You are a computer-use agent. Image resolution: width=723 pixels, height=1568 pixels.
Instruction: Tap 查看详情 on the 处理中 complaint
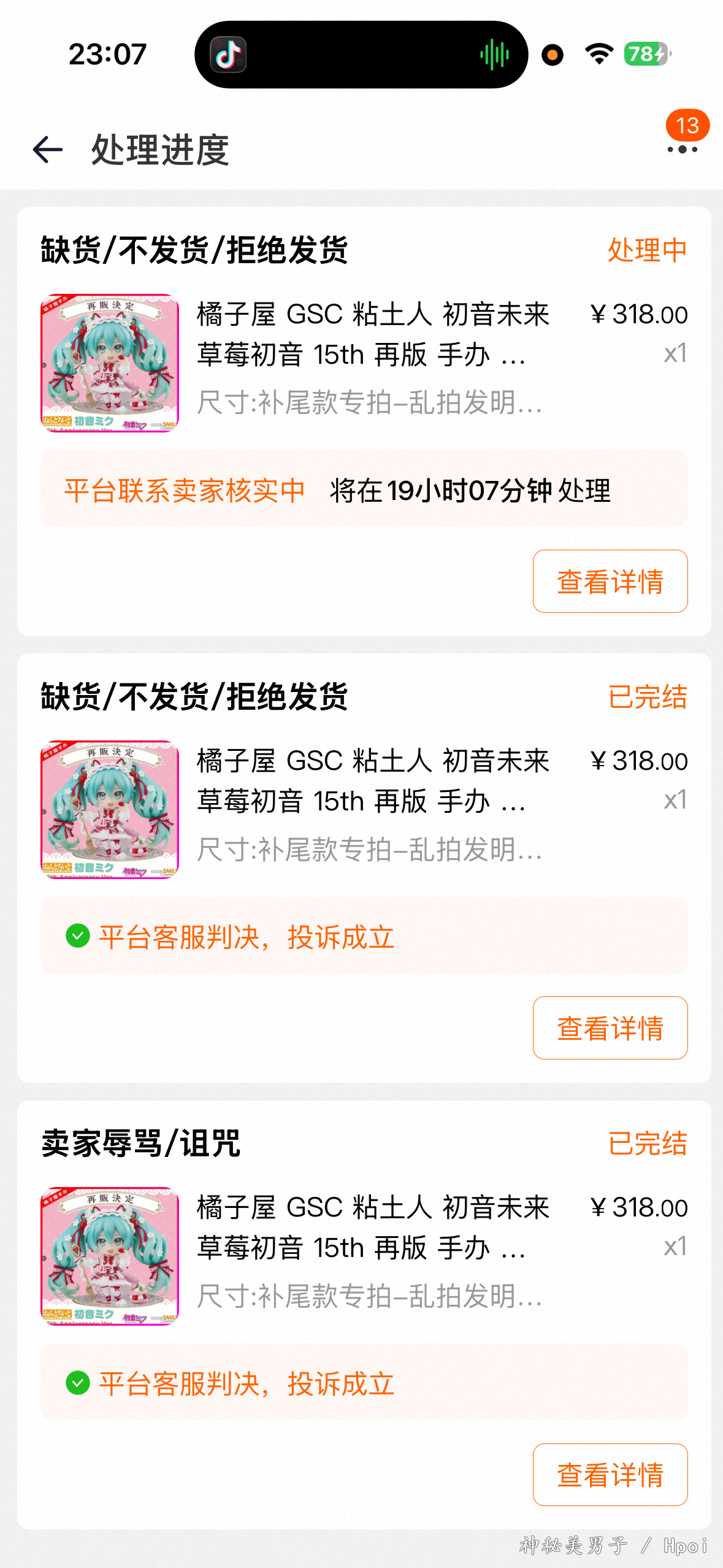[x=610, y=581]
